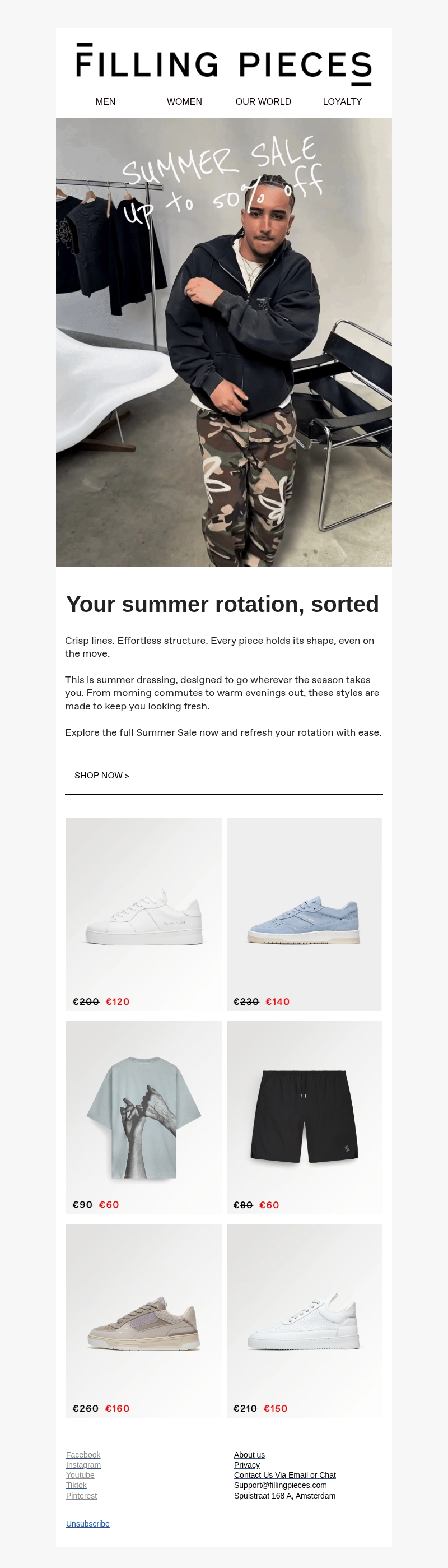Open the MEN section link
448x1568 pixels.
click(105, 101)
